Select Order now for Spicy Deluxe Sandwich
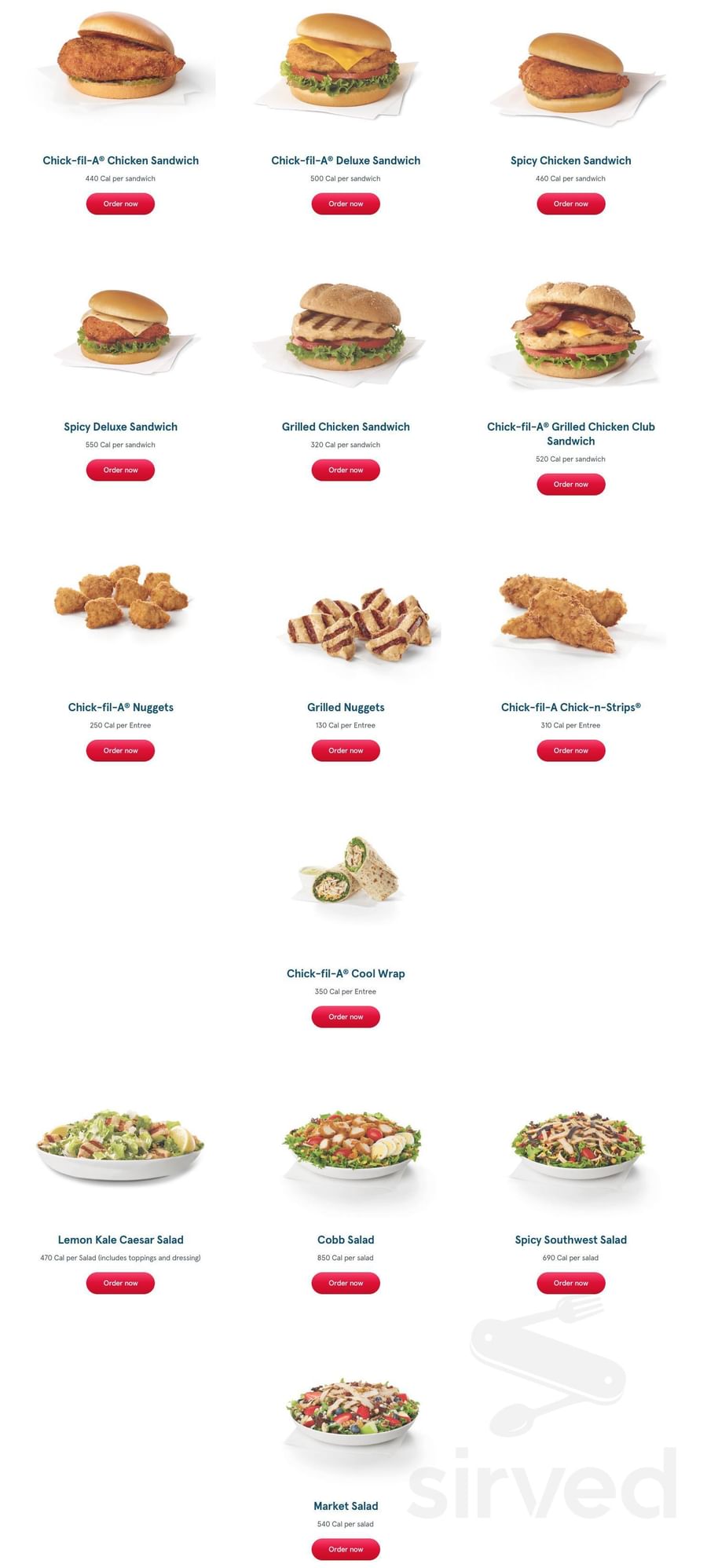This screenshot has height=1568, width=707. 120,470
